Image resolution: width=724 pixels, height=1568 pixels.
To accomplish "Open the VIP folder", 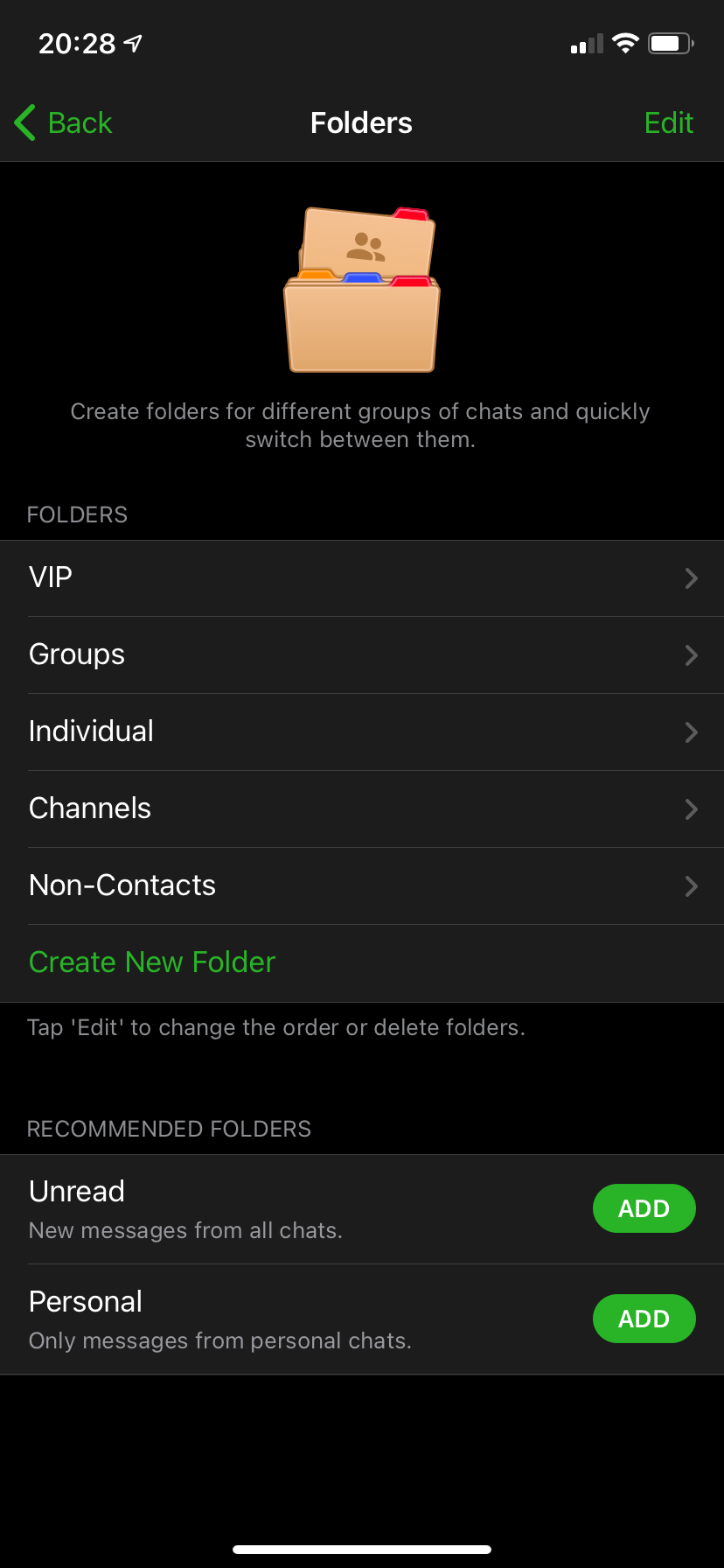I will pyautogui.click(x=362, y=578).
